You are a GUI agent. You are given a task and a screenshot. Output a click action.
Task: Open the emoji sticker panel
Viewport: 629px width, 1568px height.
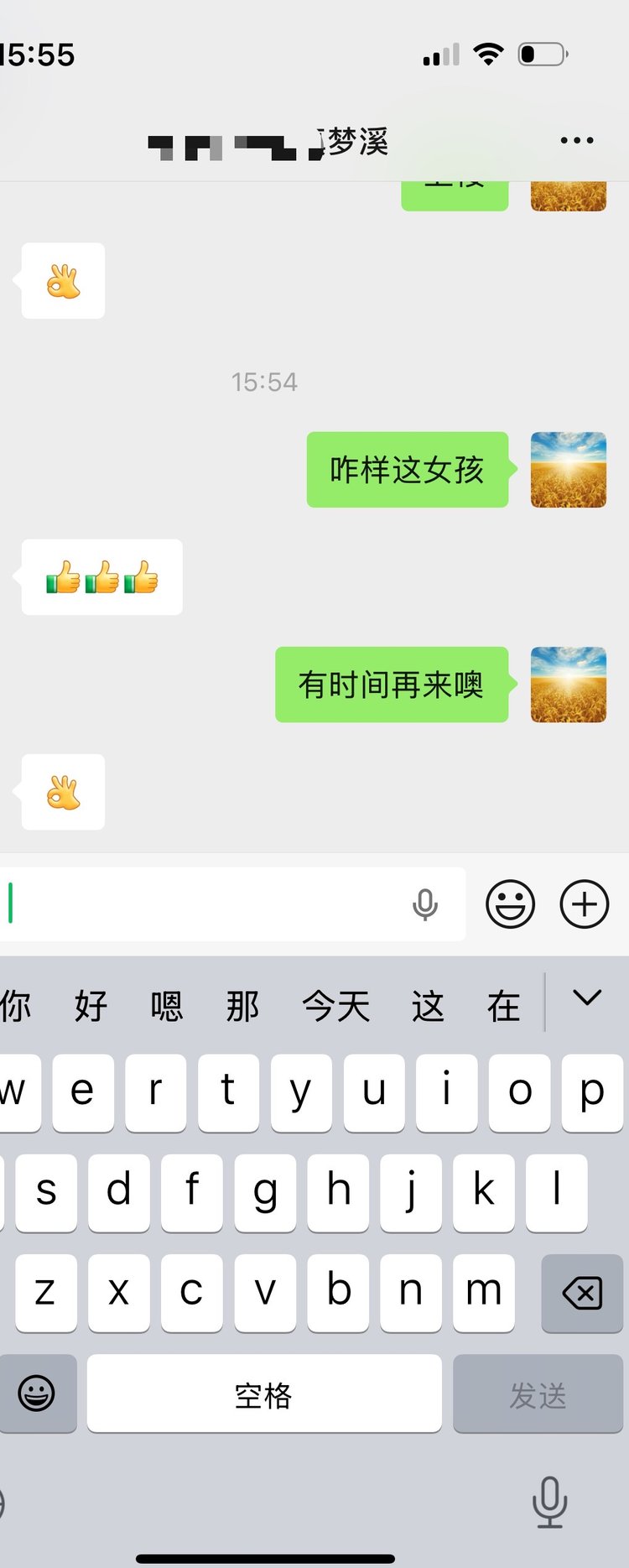510,904
